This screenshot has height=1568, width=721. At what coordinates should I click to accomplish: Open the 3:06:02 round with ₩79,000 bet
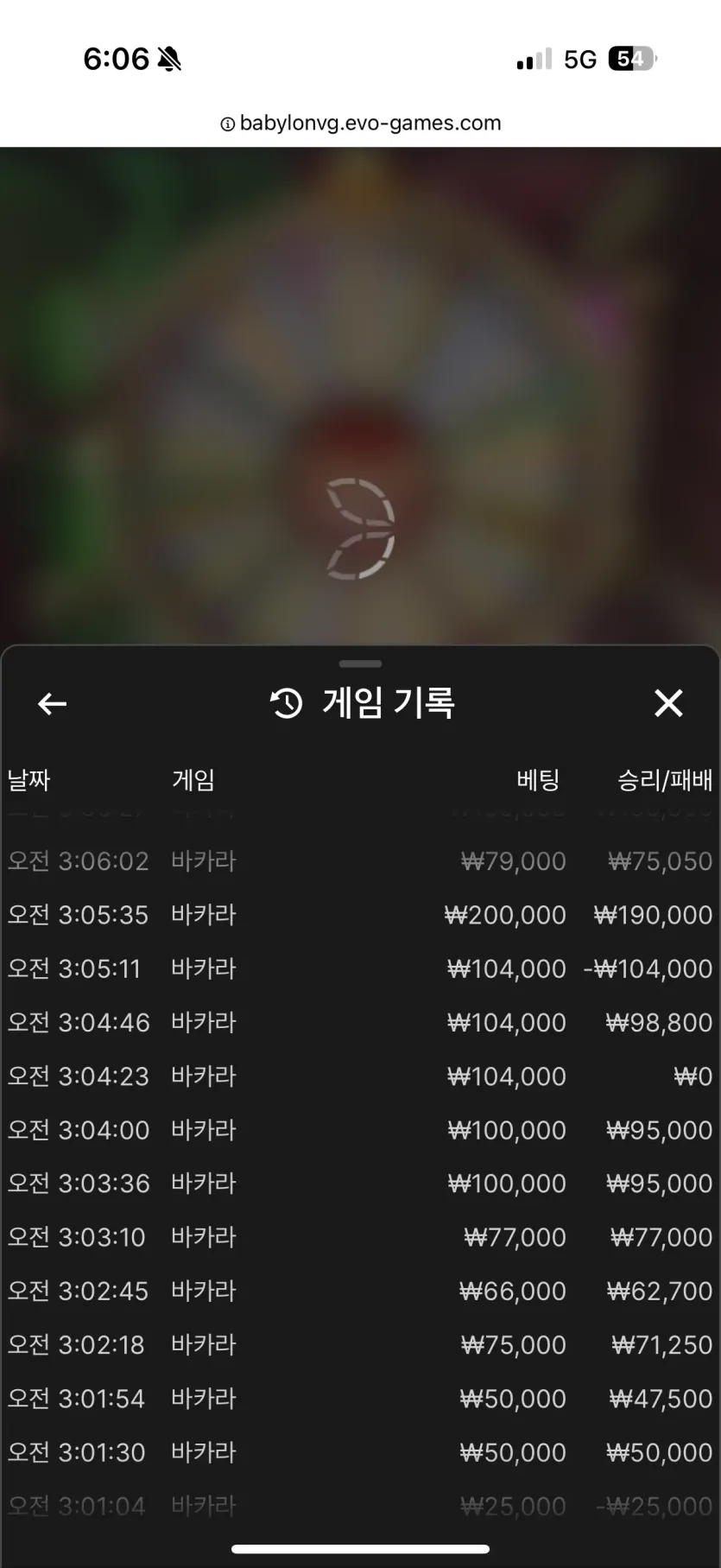pyautogui.click(x=360, y=861)
